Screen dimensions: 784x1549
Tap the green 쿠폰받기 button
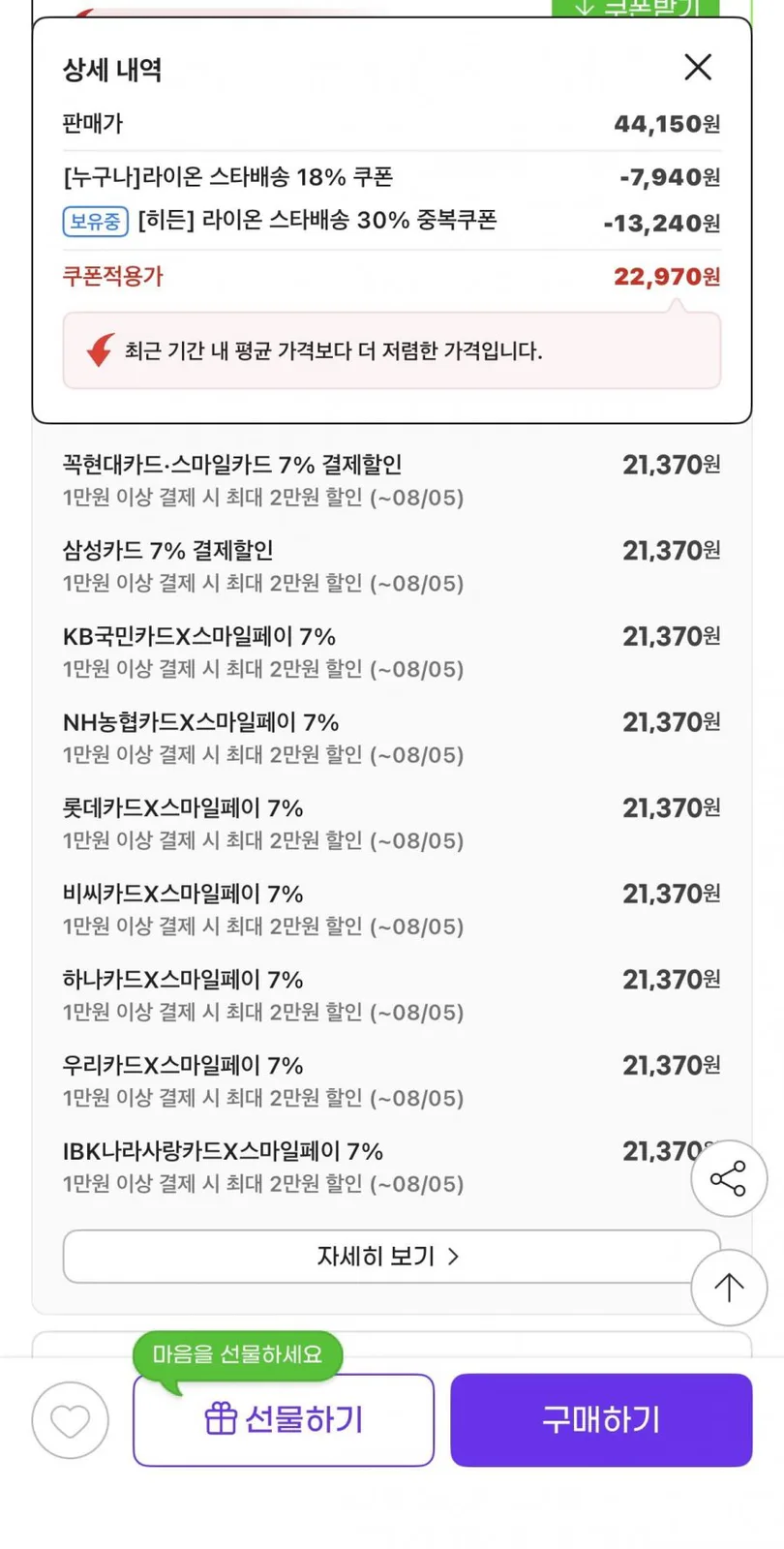click(x=636, y=9)
